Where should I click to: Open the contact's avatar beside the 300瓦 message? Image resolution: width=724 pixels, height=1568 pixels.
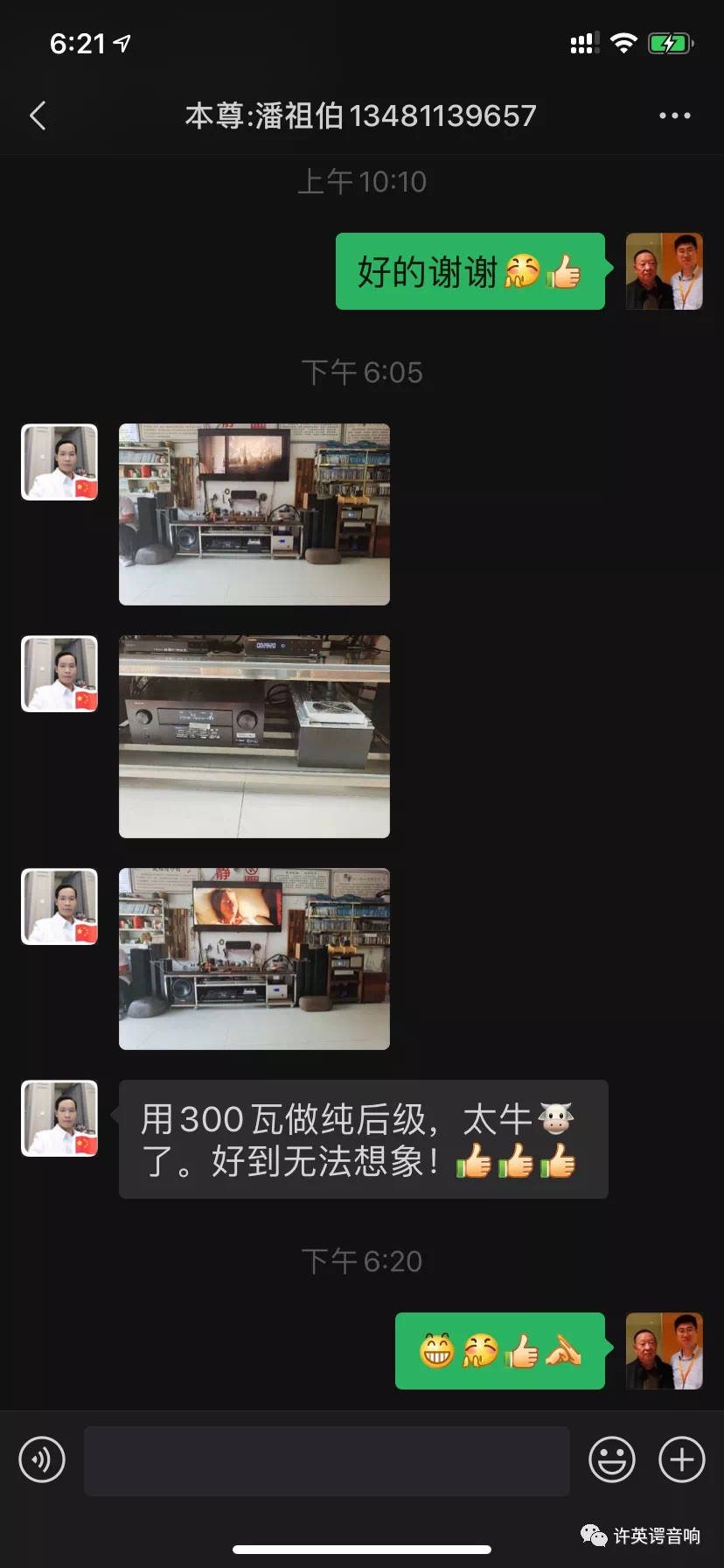click(59, 1118)
